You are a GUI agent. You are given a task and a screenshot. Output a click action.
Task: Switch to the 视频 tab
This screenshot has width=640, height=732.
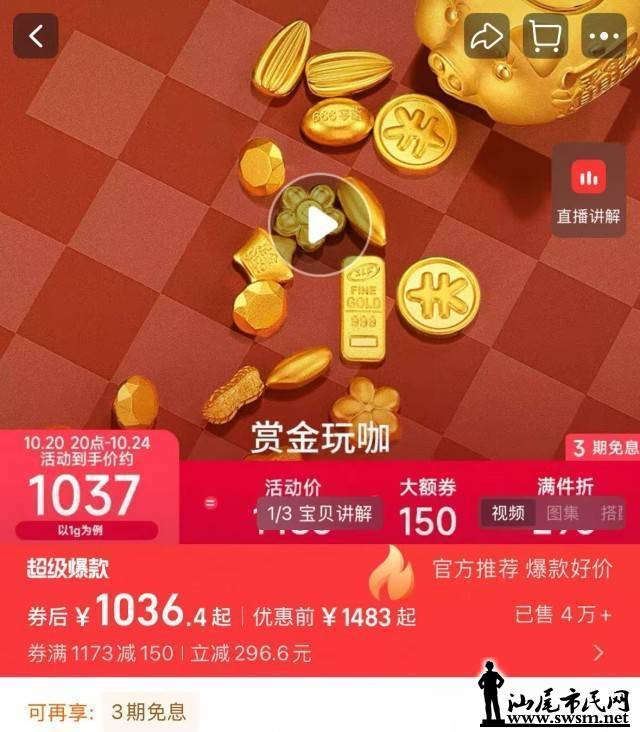[508, 513]
